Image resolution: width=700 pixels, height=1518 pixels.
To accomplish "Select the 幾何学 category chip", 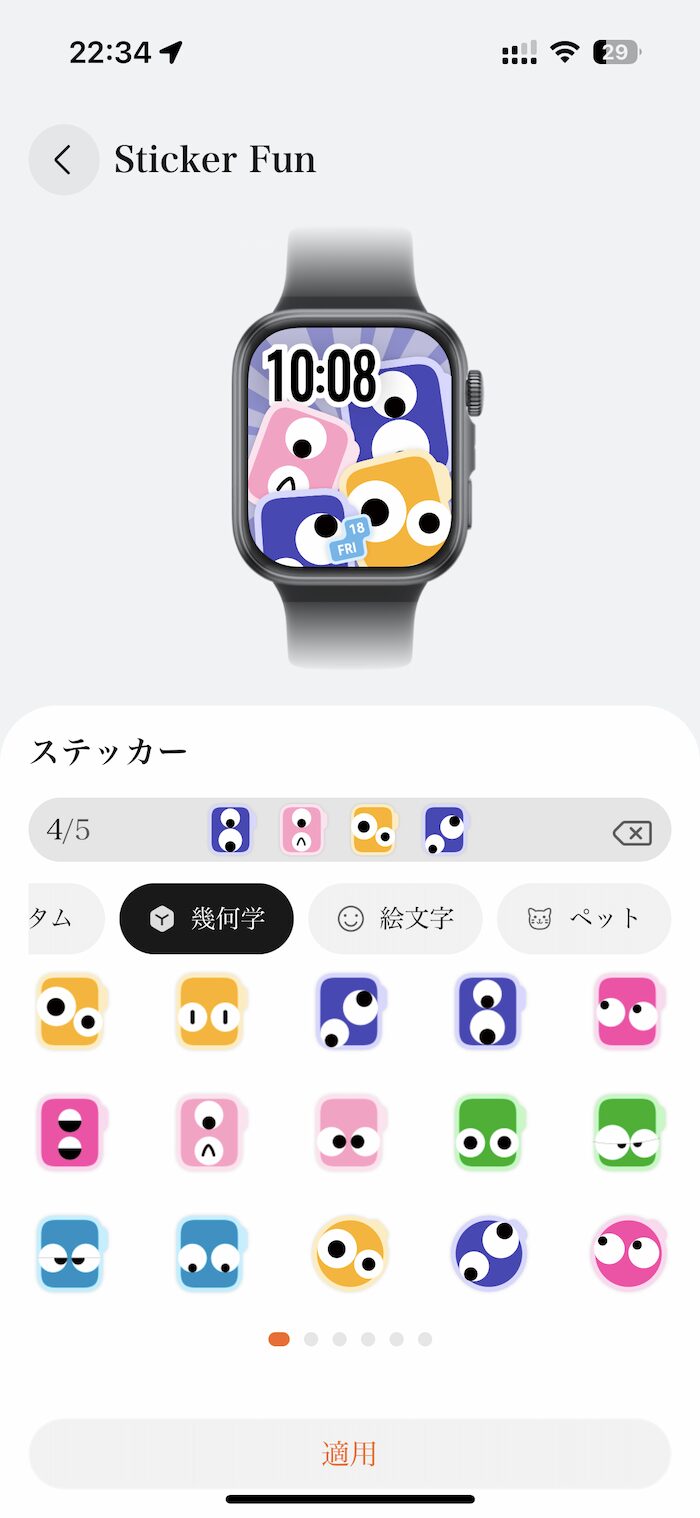I will (x=206, y=919).
